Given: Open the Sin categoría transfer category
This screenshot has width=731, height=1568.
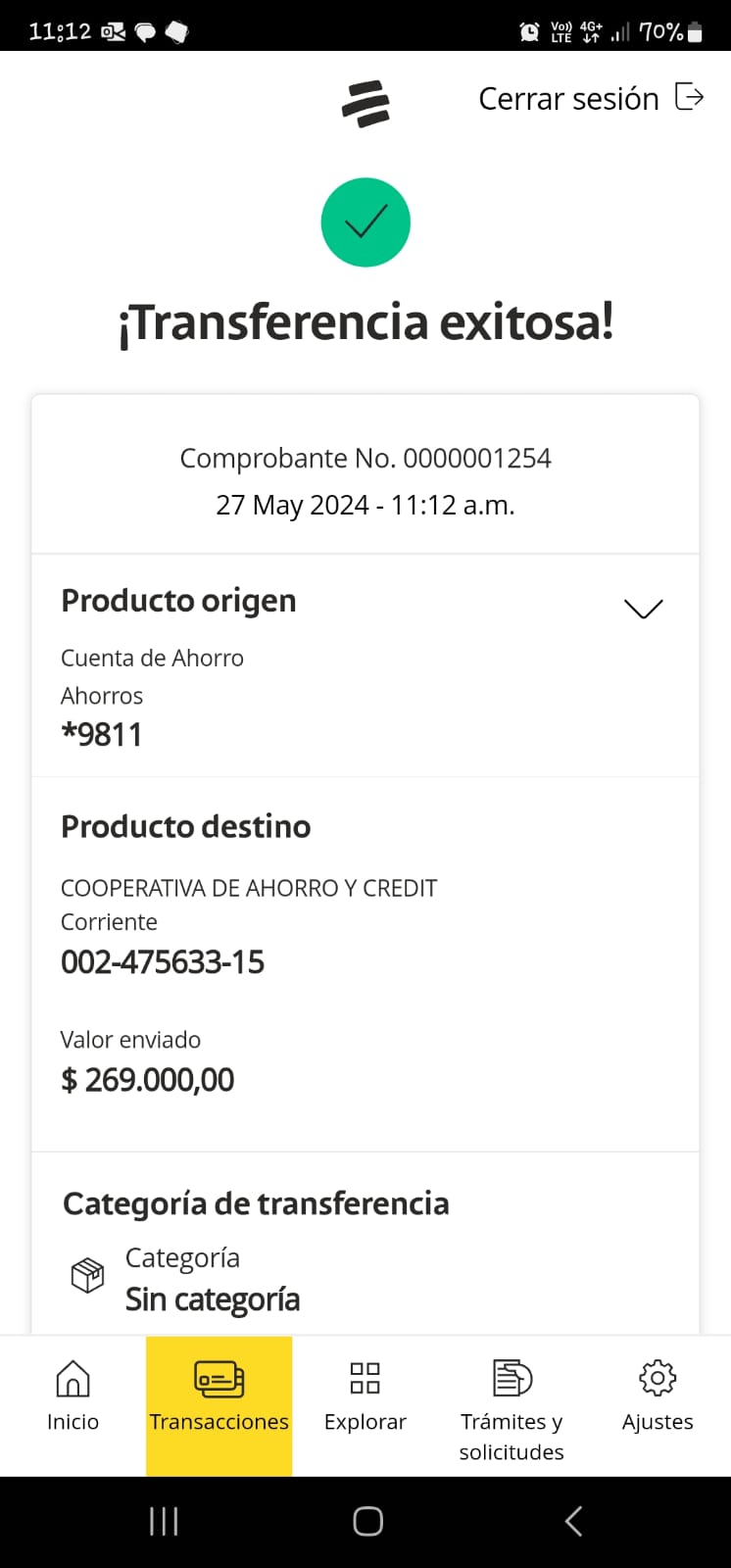Looking at the screenshot, I should click(x=212, y=1298).
